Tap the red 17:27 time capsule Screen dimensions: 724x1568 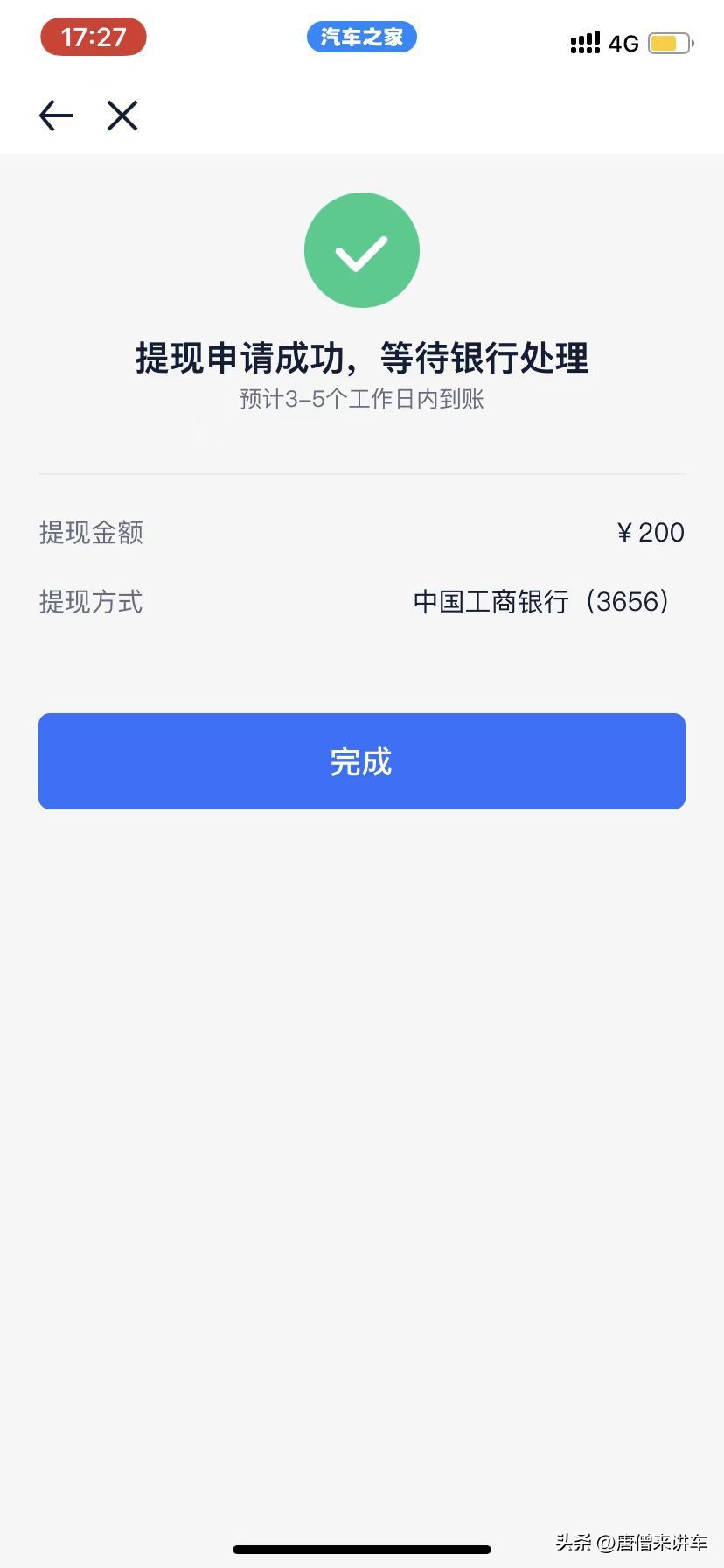[x=93, y=37]
